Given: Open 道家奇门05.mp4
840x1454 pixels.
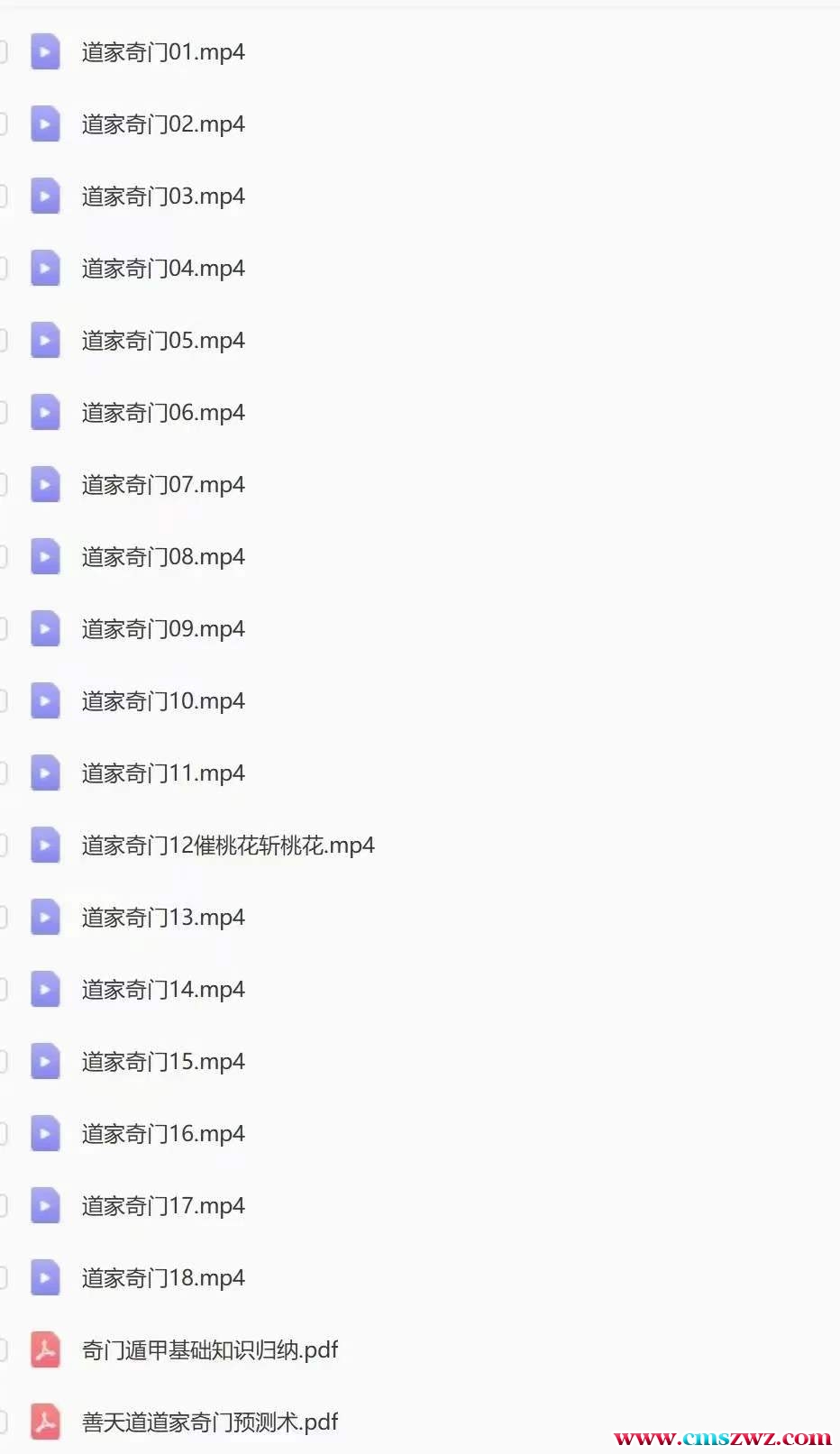Looking at the screenshot, I should (x=163, y=341).
